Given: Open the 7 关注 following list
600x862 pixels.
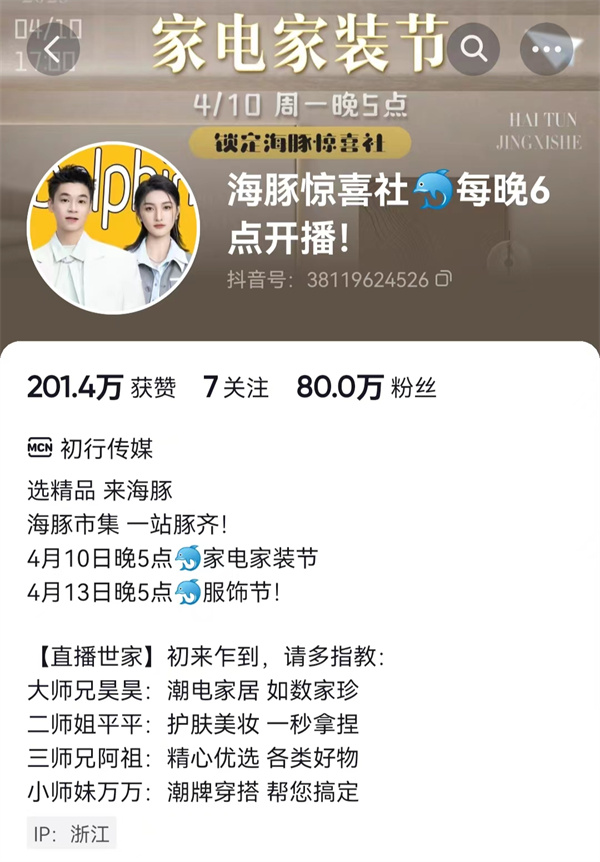Looking at the screenshot, I should (x=236, y=388).
